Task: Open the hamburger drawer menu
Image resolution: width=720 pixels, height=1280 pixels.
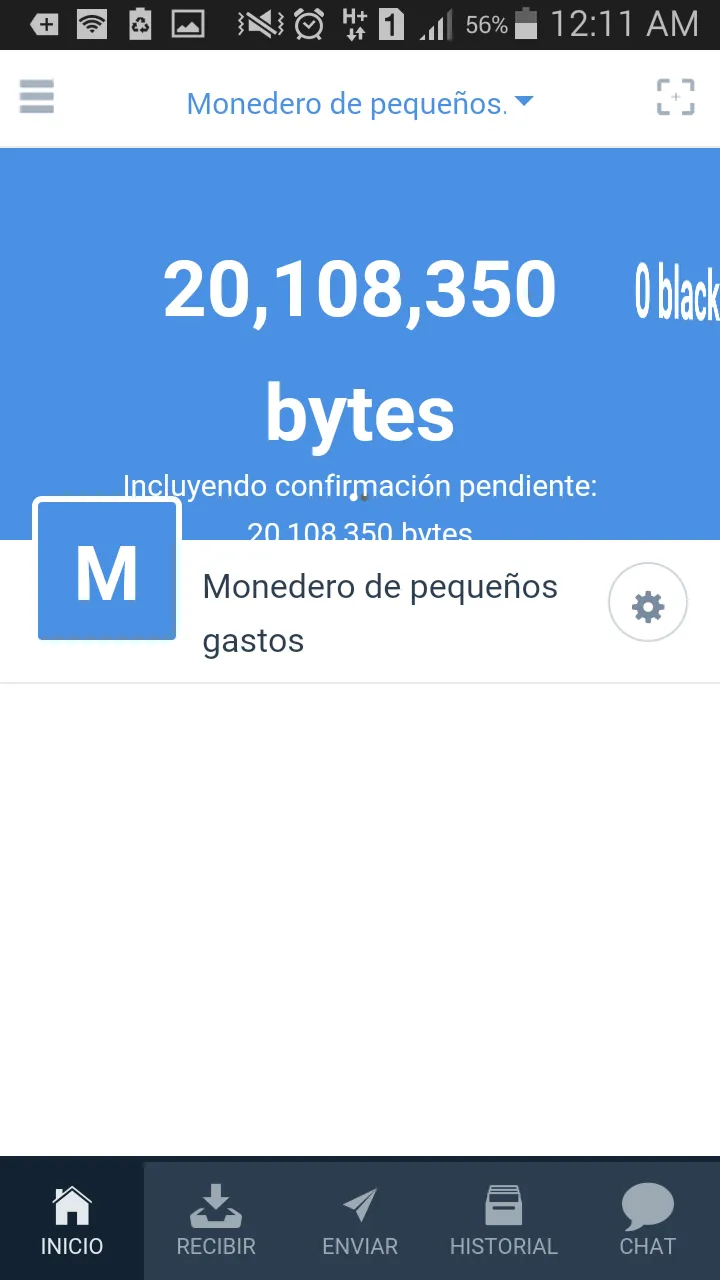Action: (x=37, y=97)
